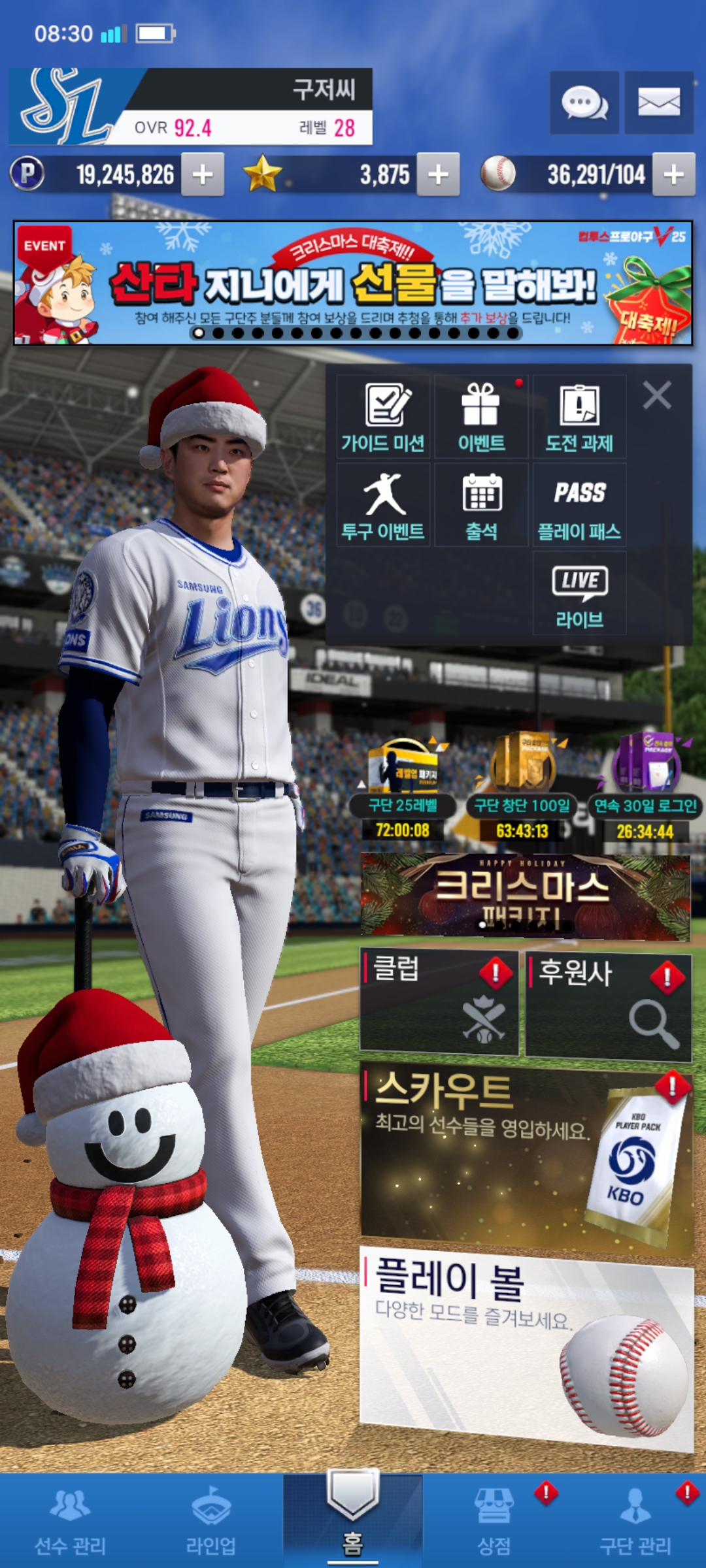The height and width of the screenshot is (1568, 706).
Task: Open 플레이 패스
Action: pos(579,505)
